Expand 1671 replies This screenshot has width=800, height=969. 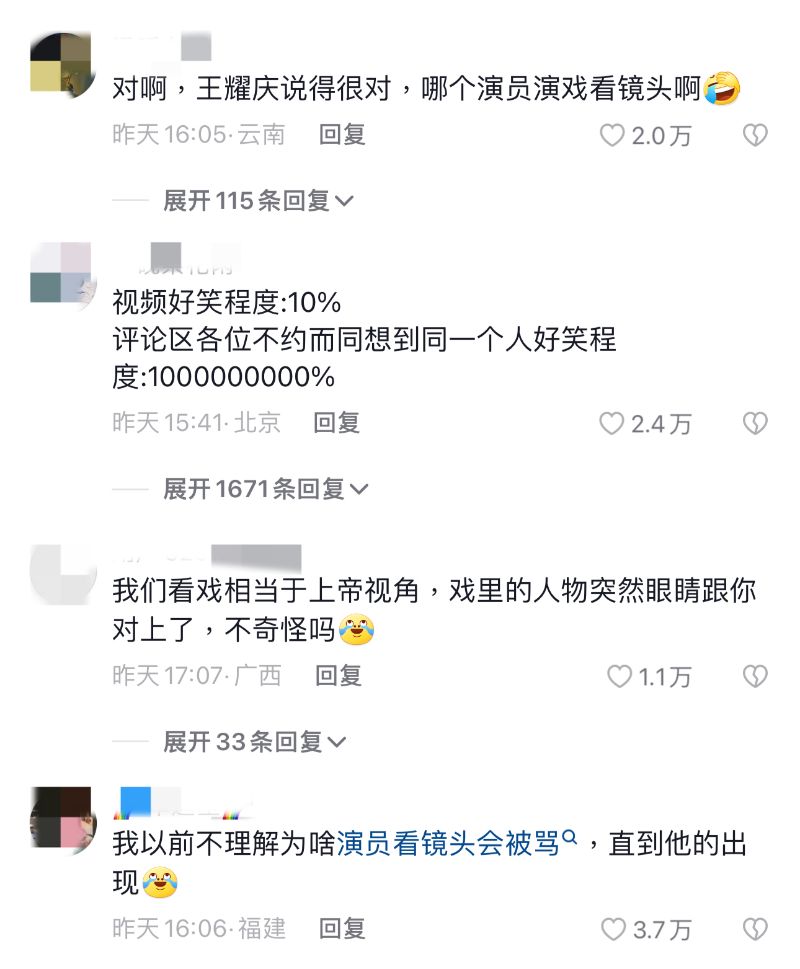click(265, 489)
